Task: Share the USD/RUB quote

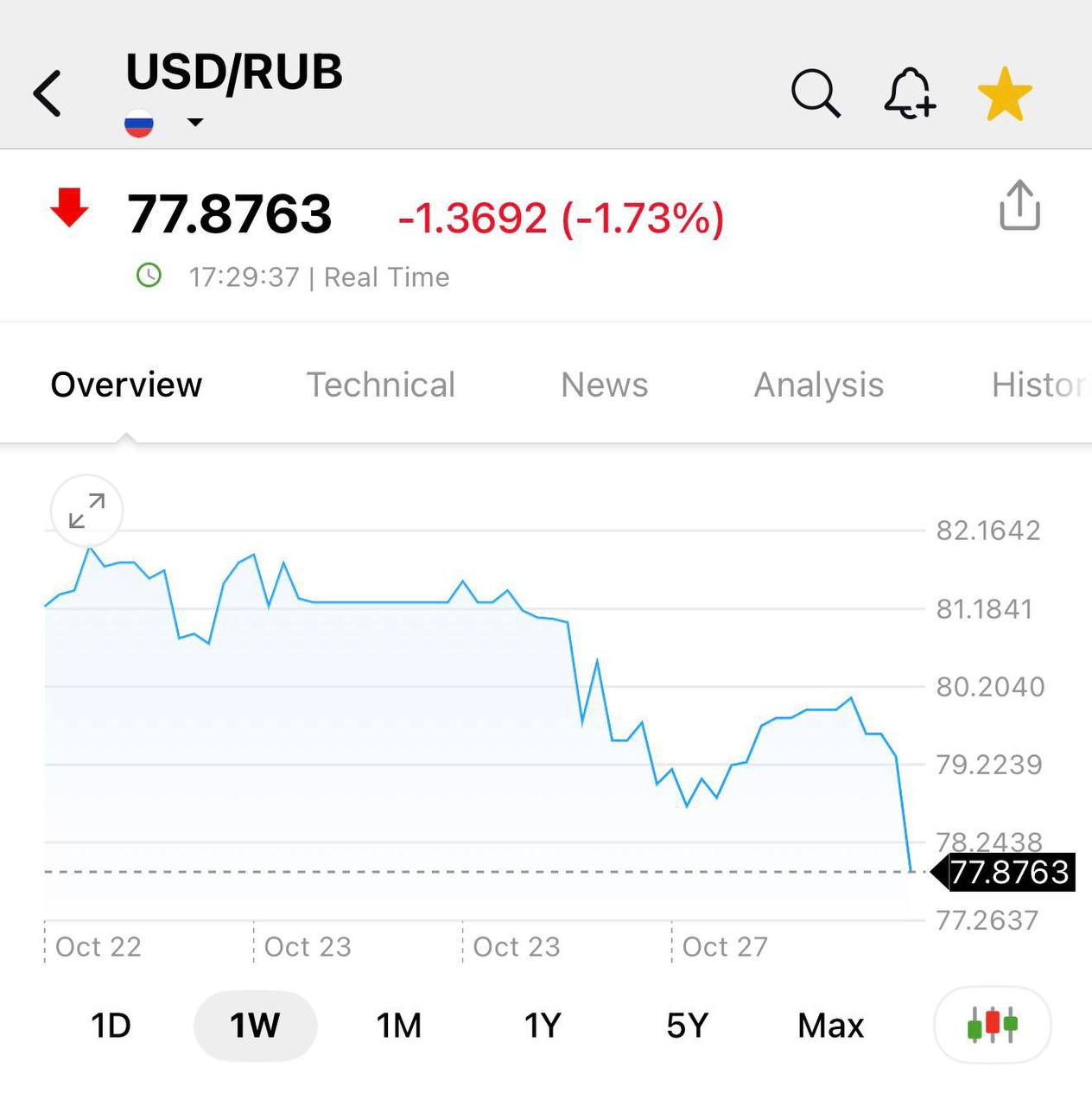Action: [1019, 206]
